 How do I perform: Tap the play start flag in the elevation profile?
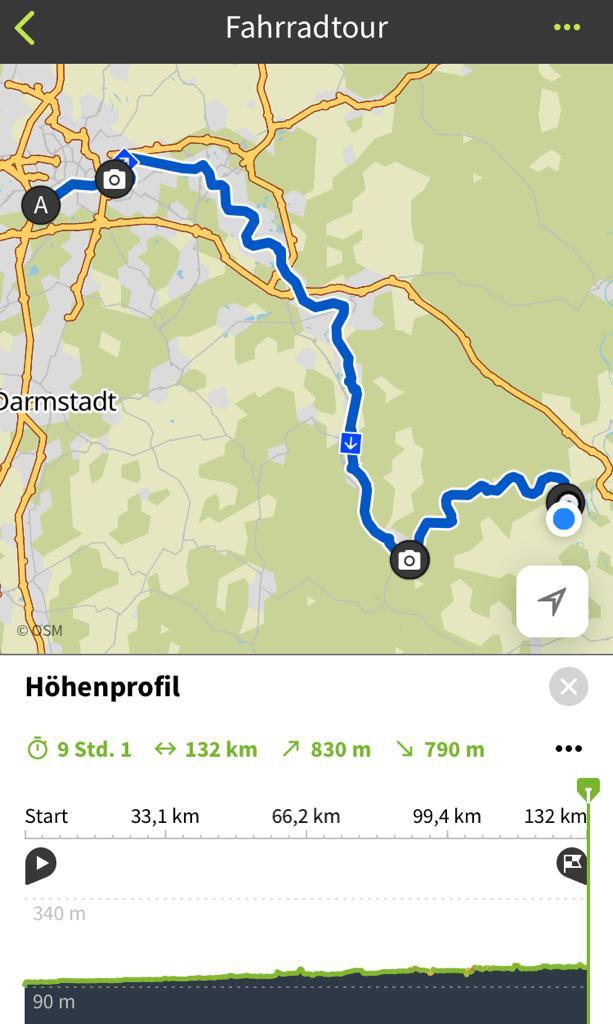(x=40, y=865)
